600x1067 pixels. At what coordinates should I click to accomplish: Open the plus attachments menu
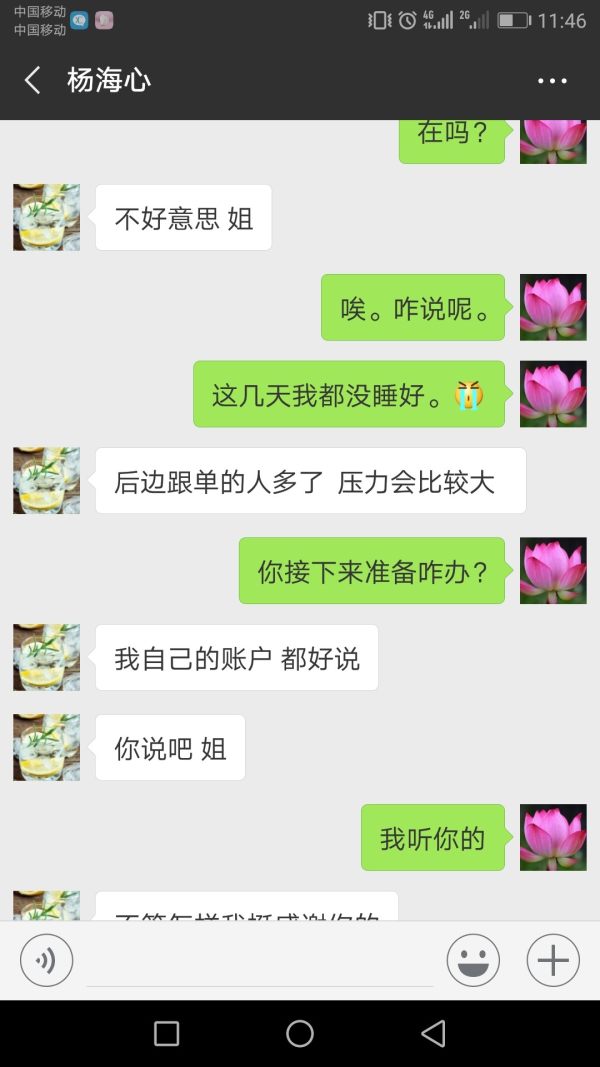[553, 961]
